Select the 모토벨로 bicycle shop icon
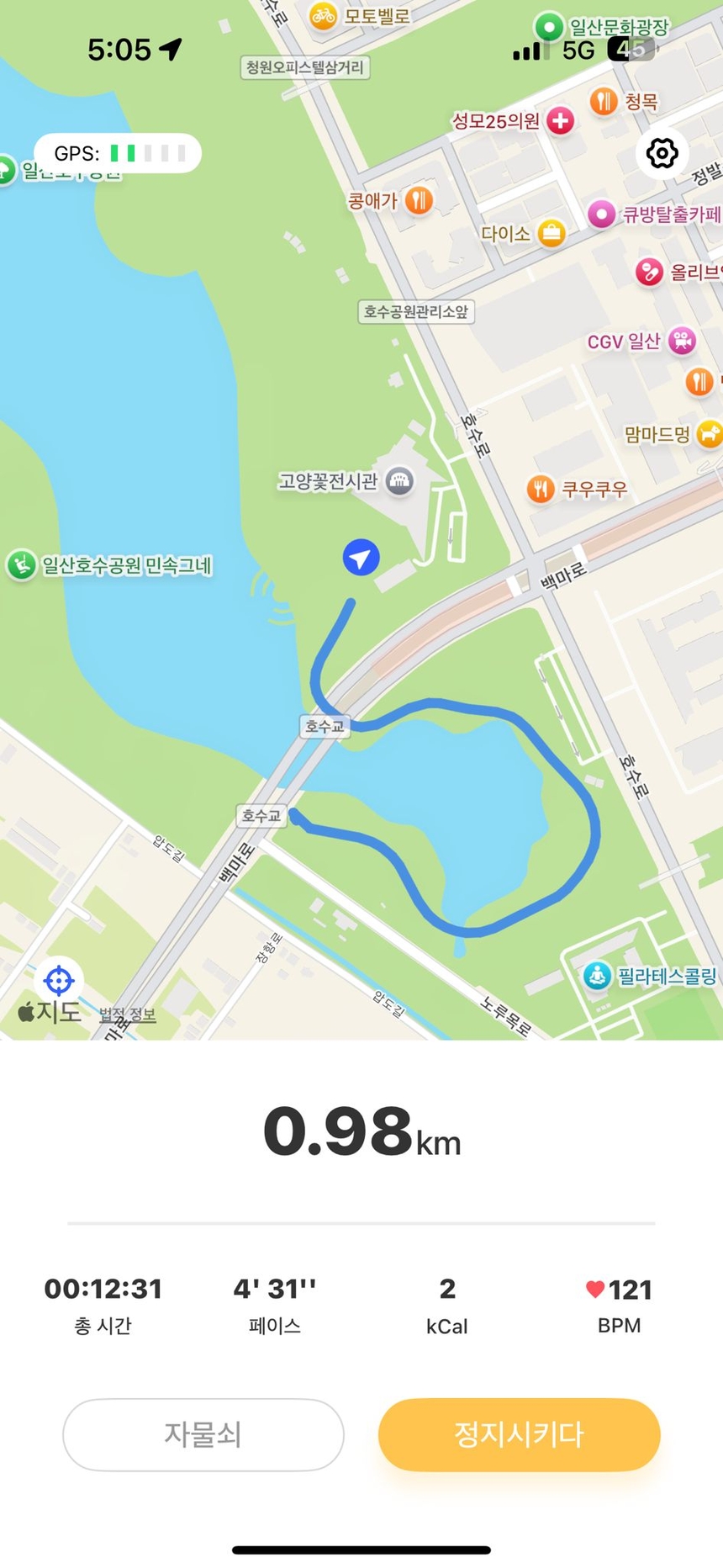 (x=324, y=18)
